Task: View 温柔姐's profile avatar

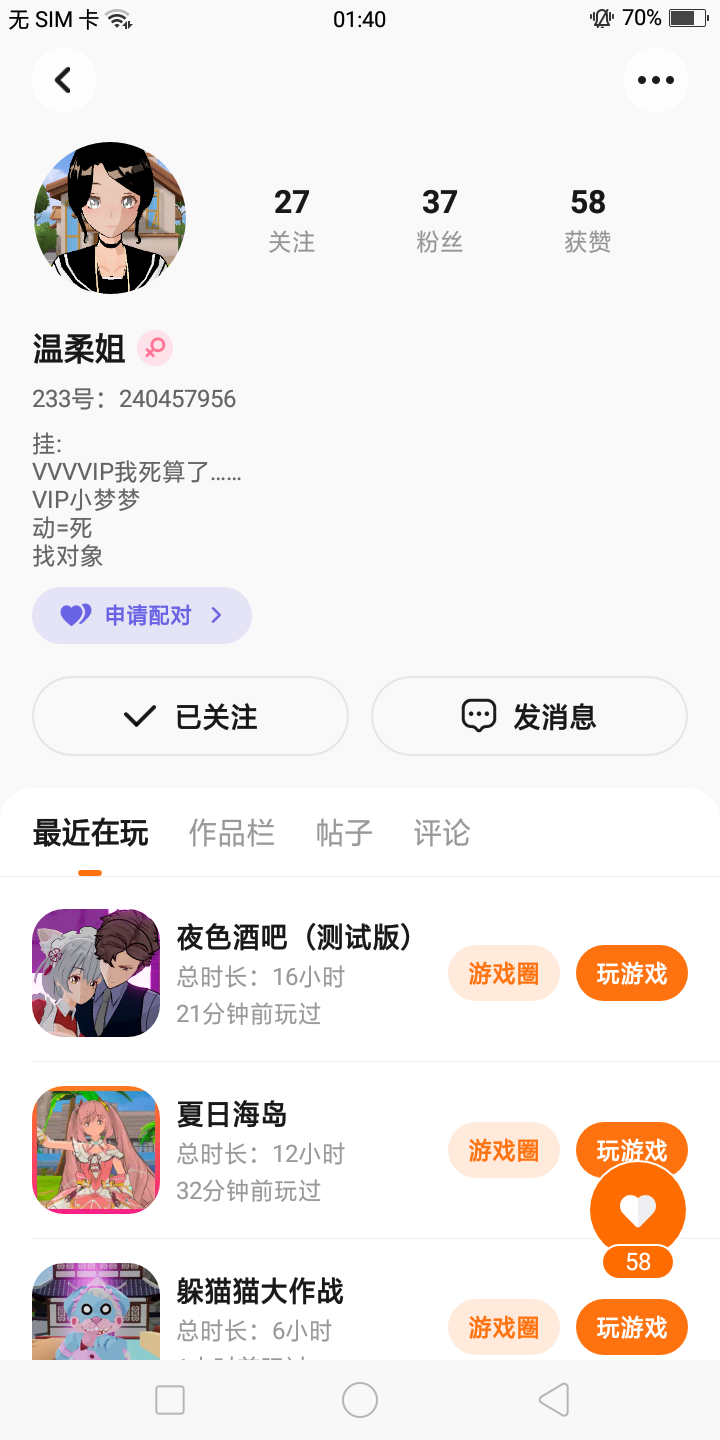Action: (110, 218)
